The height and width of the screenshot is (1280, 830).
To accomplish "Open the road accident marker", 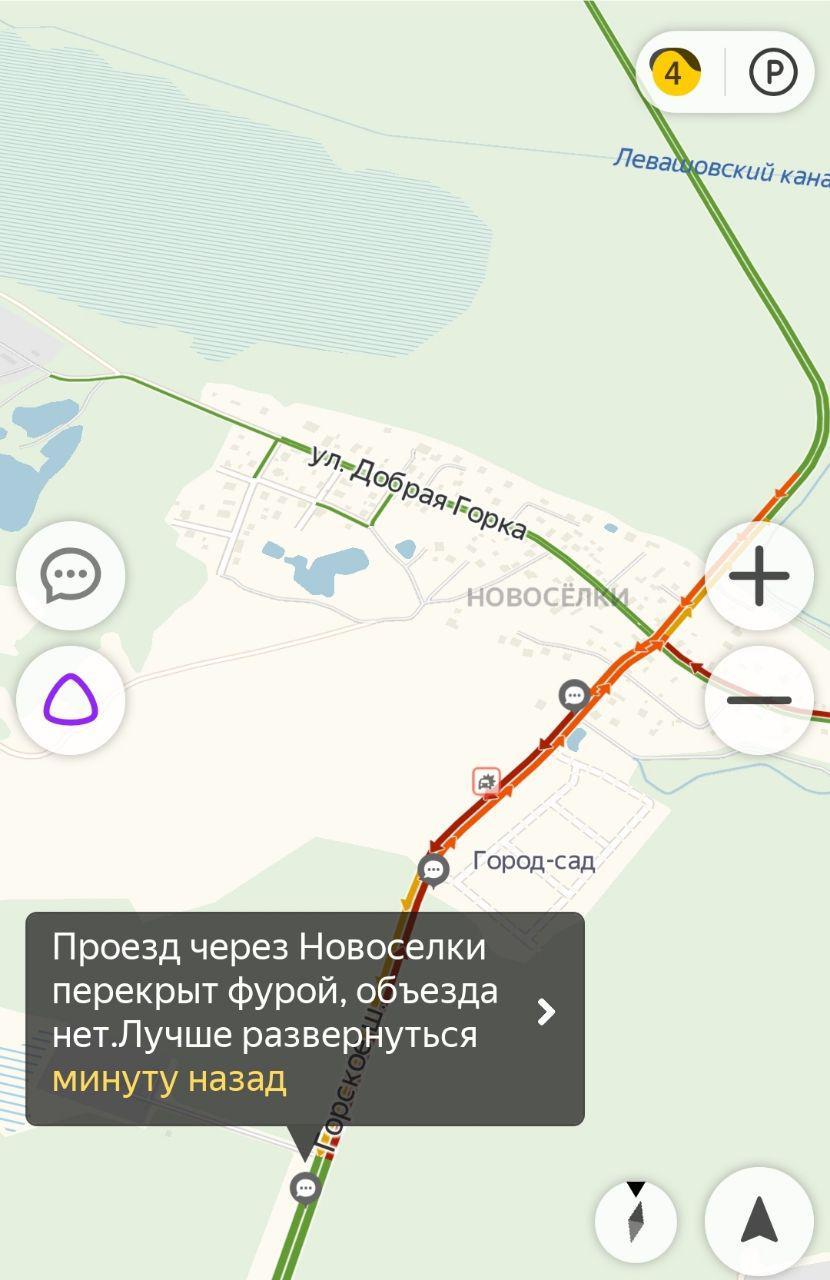I will click(486, 781).
